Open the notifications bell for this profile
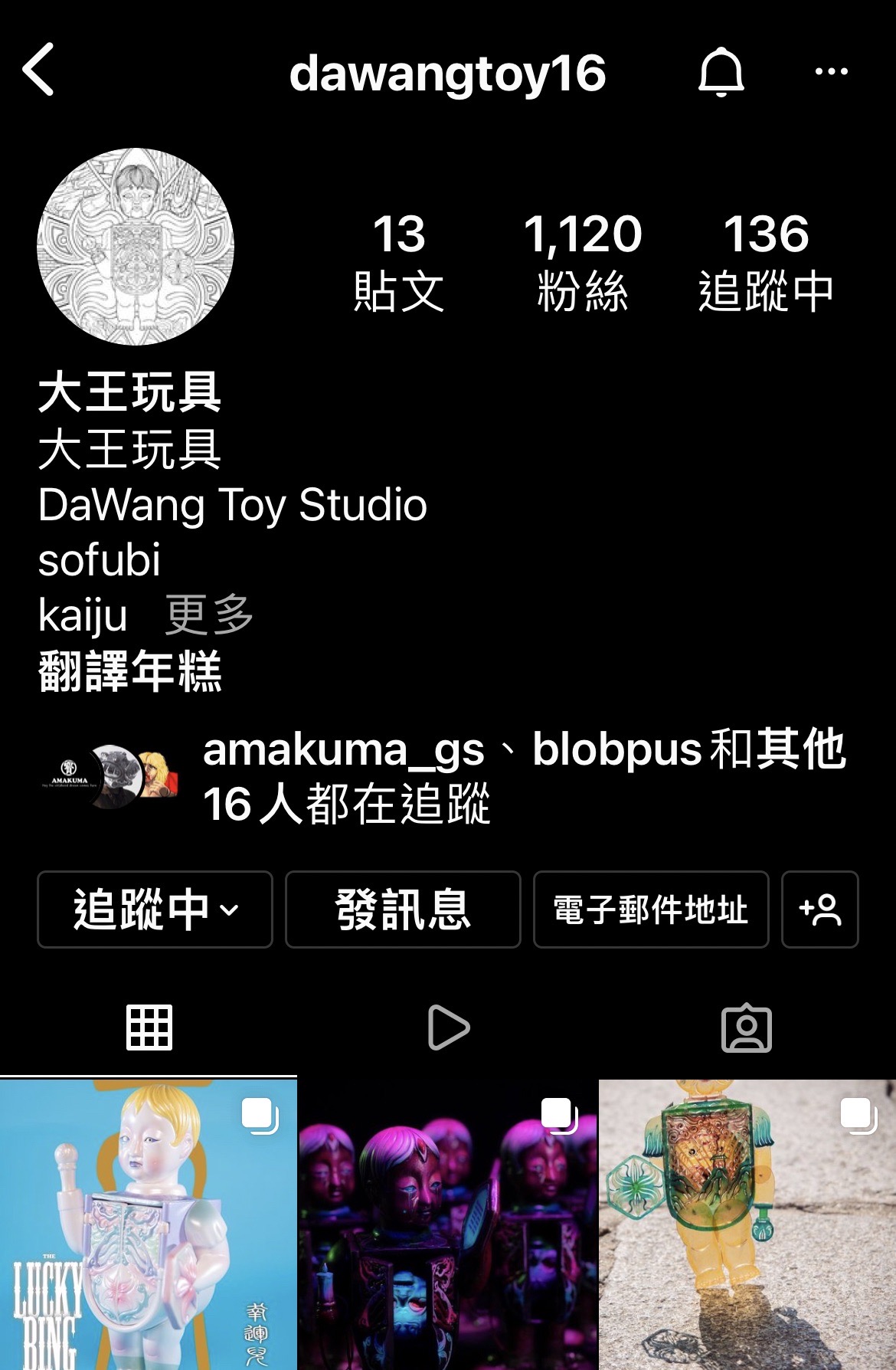This screenshot has height=1370, width=896. pyautogui.click(x=721, y=72)
